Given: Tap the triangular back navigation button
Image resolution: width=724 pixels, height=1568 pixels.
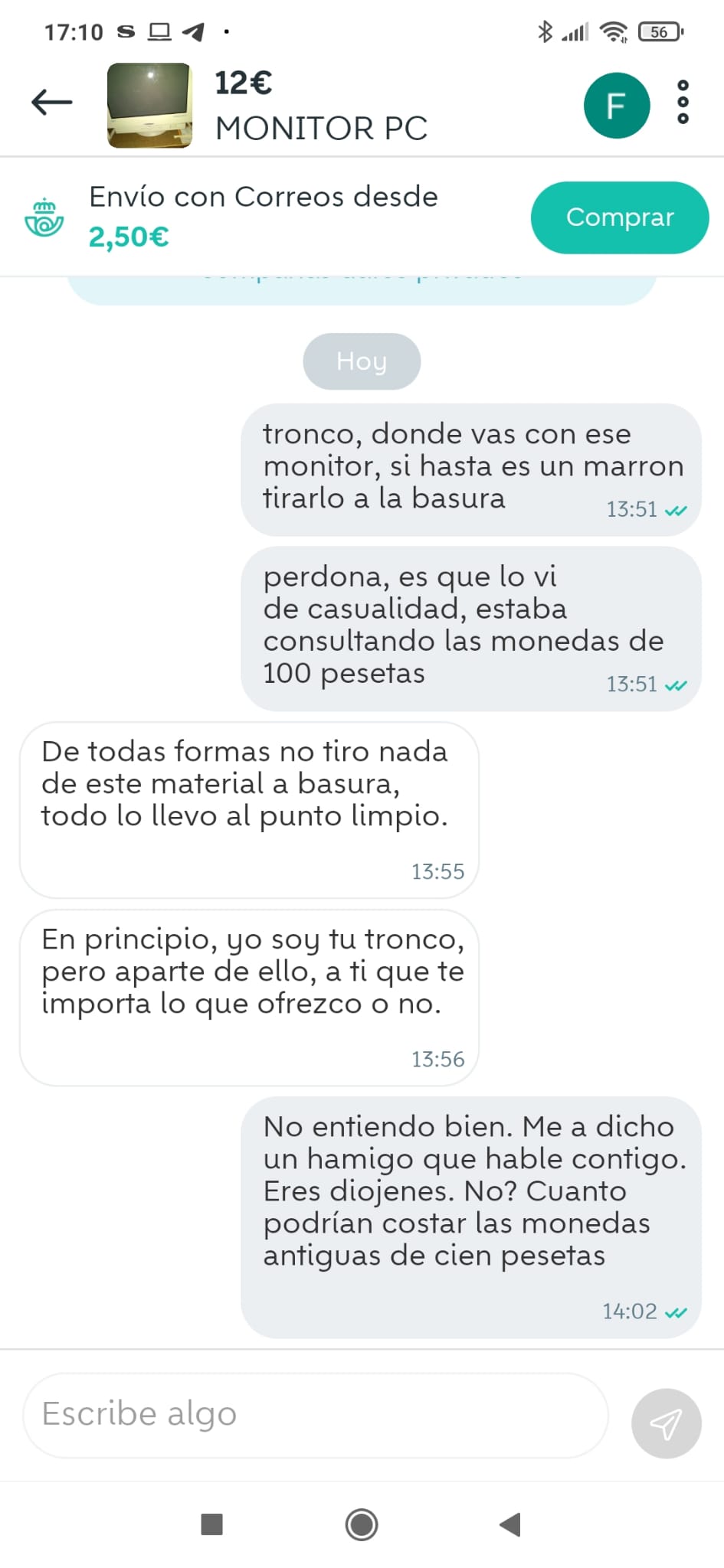Looking at the screenshot, I should 509,1525.
